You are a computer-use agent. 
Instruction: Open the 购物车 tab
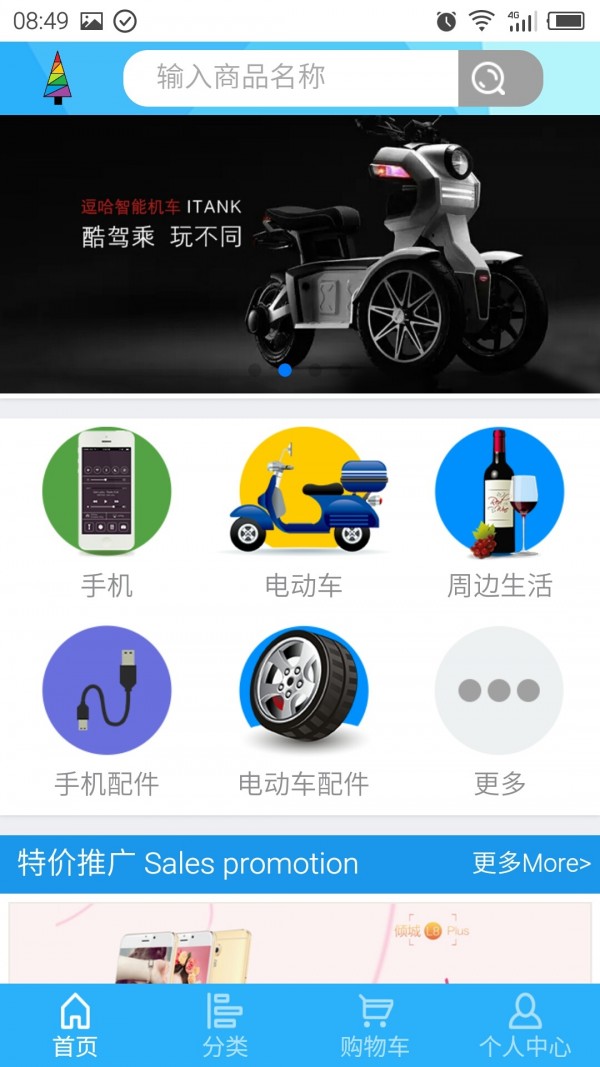[375, 1026]
